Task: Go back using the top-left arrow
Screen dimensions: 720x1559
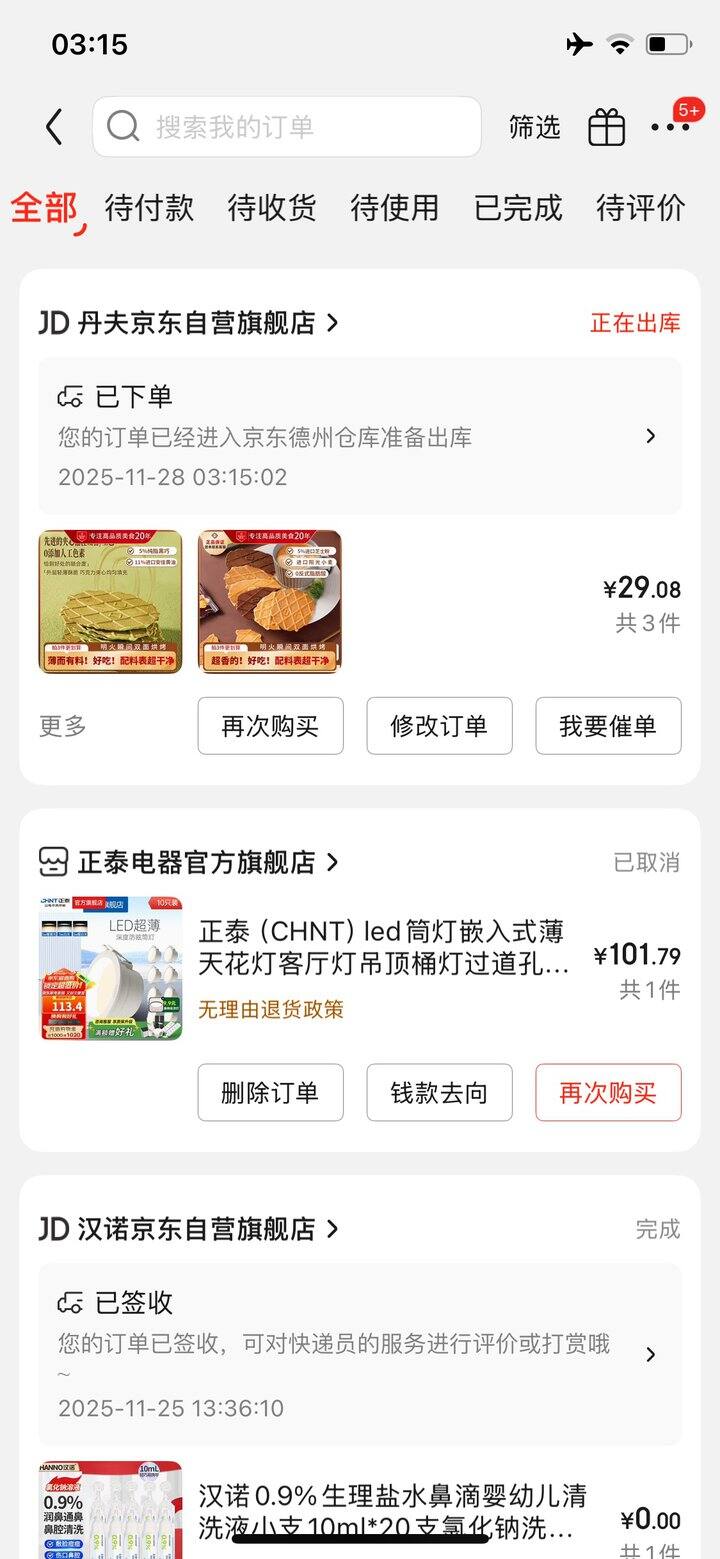Action: pyautogui.click(x=54, y=127)
